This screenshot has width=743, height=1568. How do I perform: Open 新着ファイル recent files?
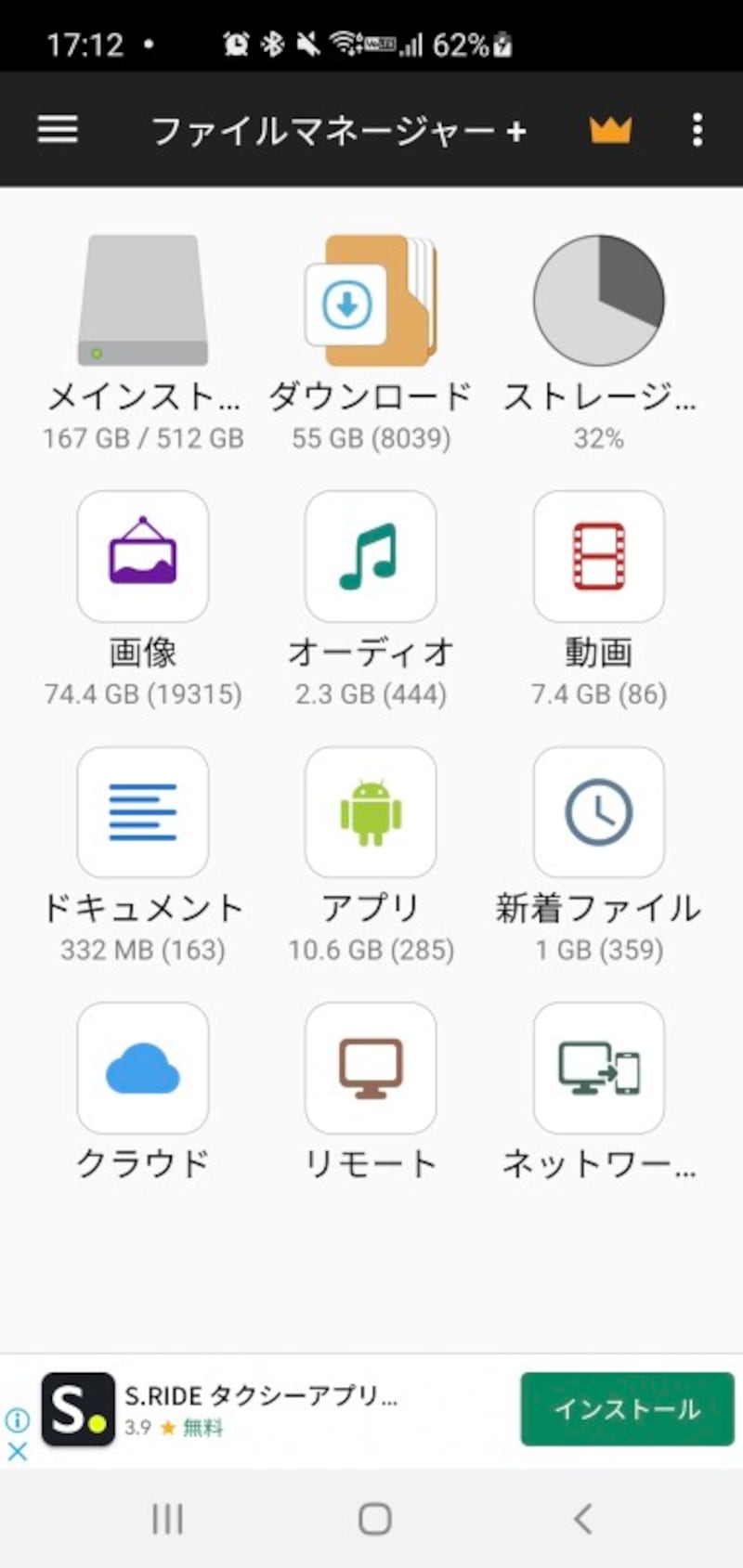coord(599,812)
